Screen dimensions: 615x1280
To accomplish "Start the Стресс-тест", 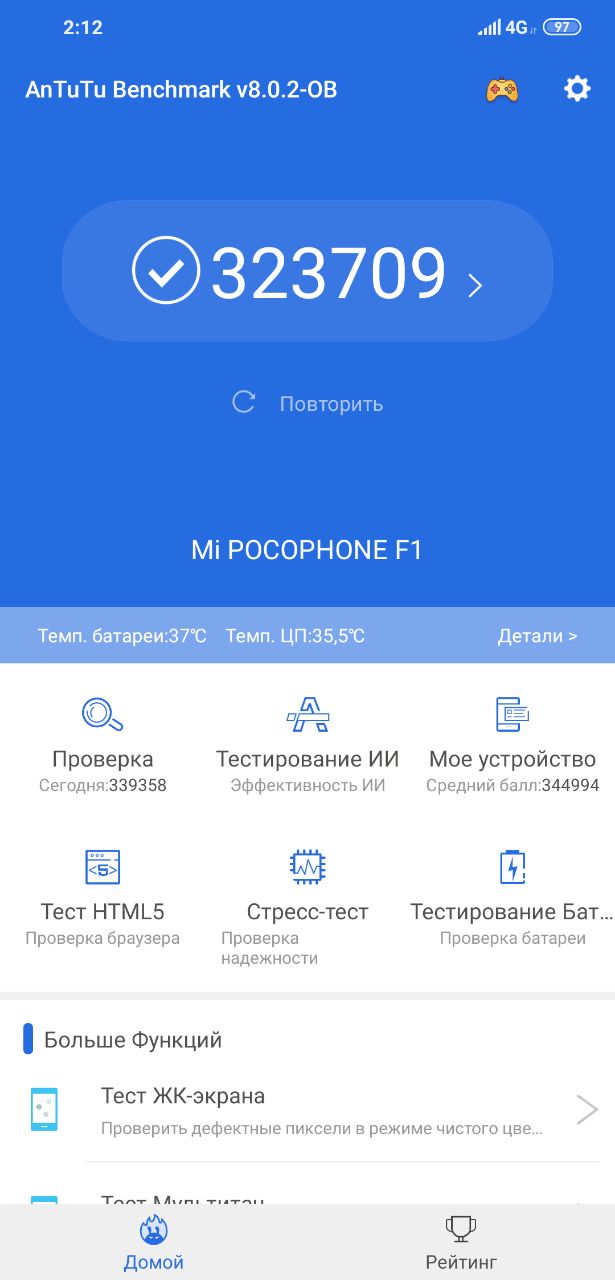I will tap(307, 897).
